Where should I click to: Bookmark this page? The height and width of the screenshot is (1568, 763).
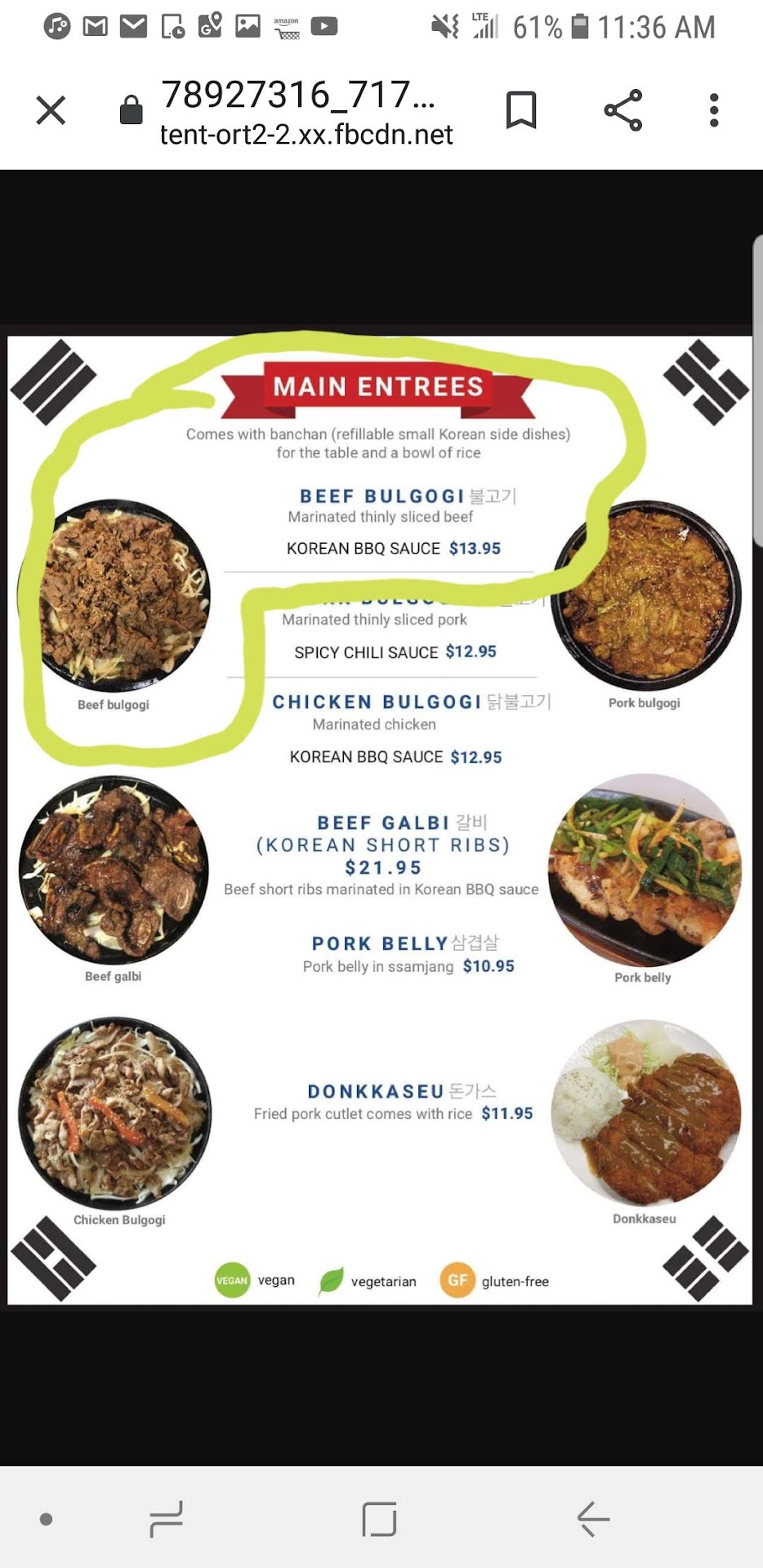tap(521, 110)
